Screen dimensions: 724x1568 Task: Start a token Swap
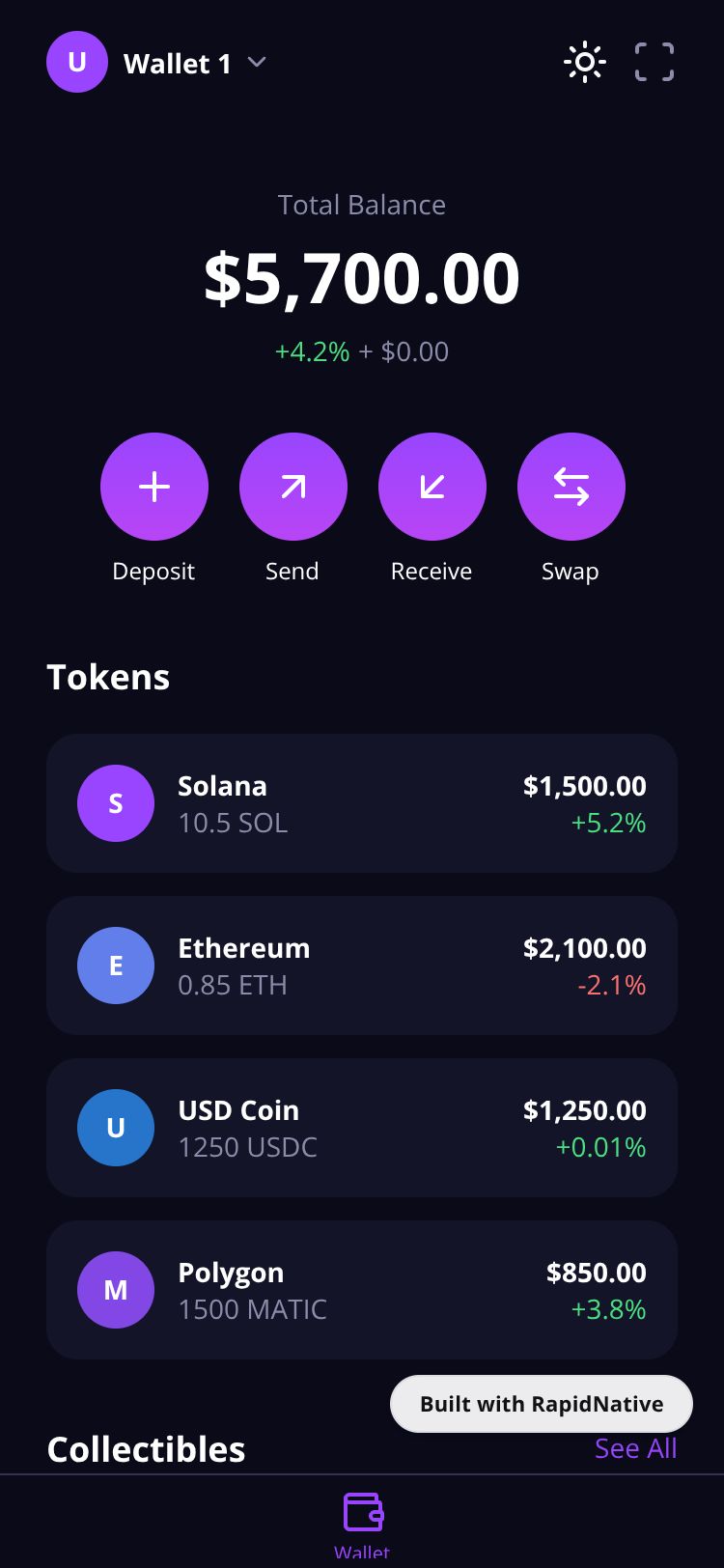click(571, 487)
